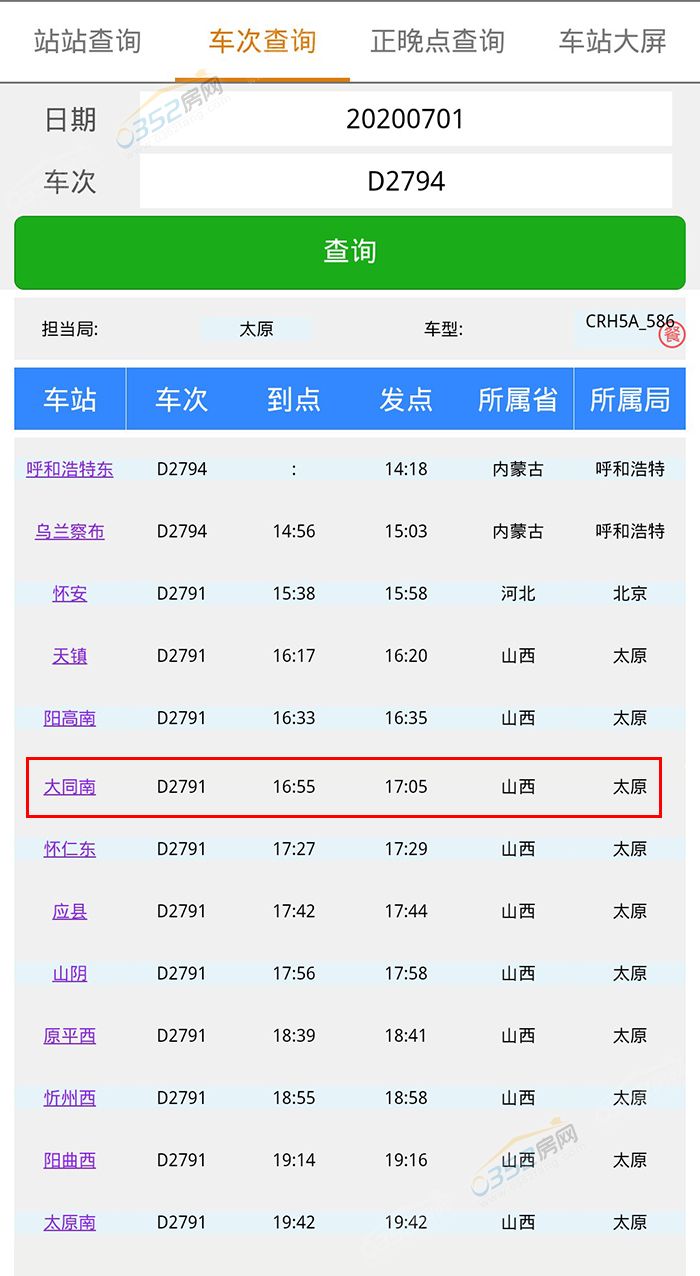This screenshot has height=1276, width=700.
Task: Edit the 车次 field showing D2794
Action: coord(405,181)
